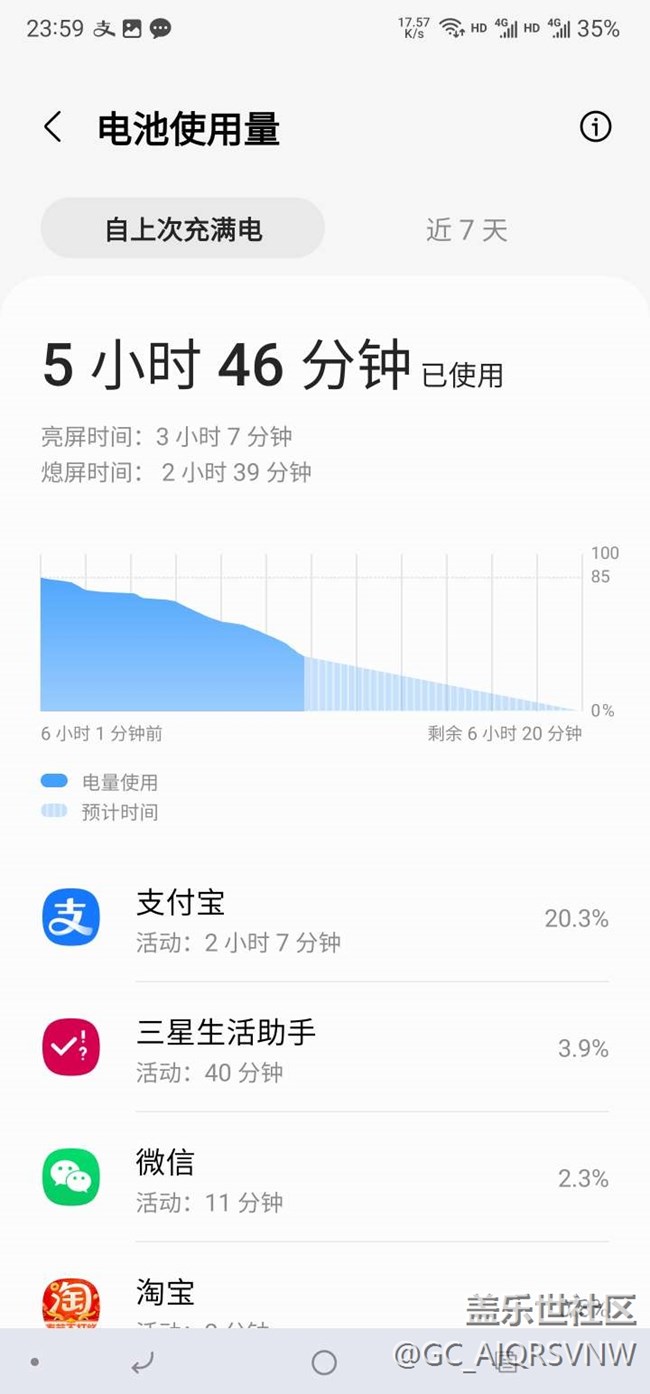Switch to the 近 7 天 tab

[467, 230]
